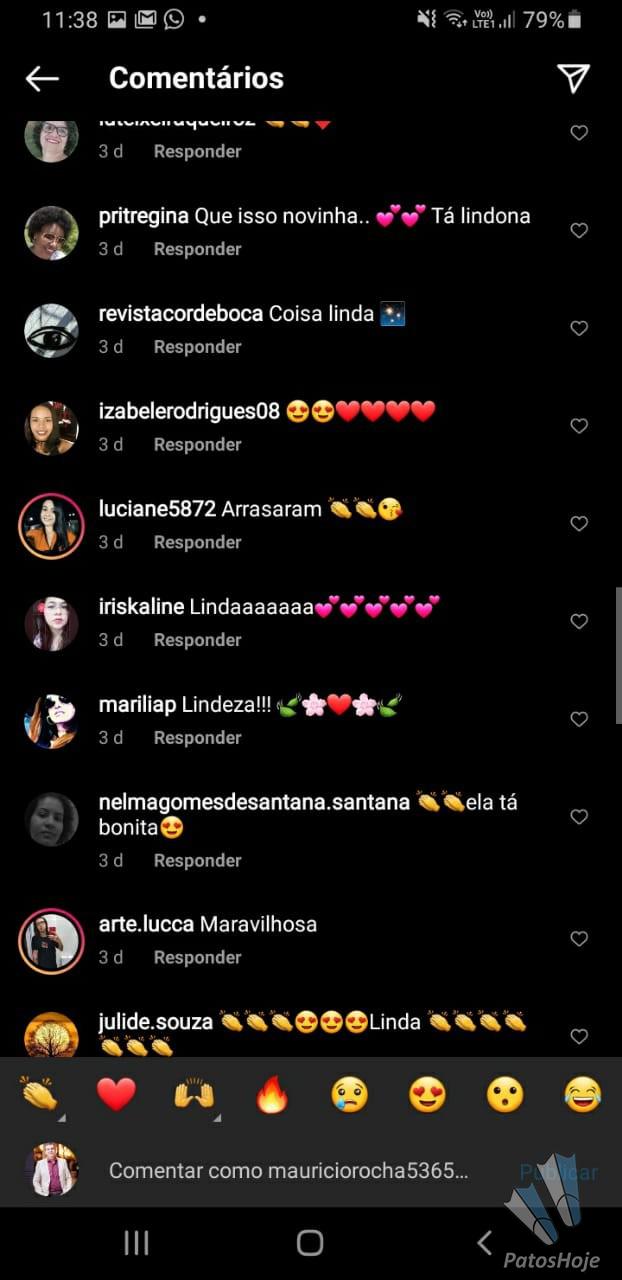Reply to revistacordeboca's comment
The height and width of the screenshot is (1280, 622).
tap(197, 347)
